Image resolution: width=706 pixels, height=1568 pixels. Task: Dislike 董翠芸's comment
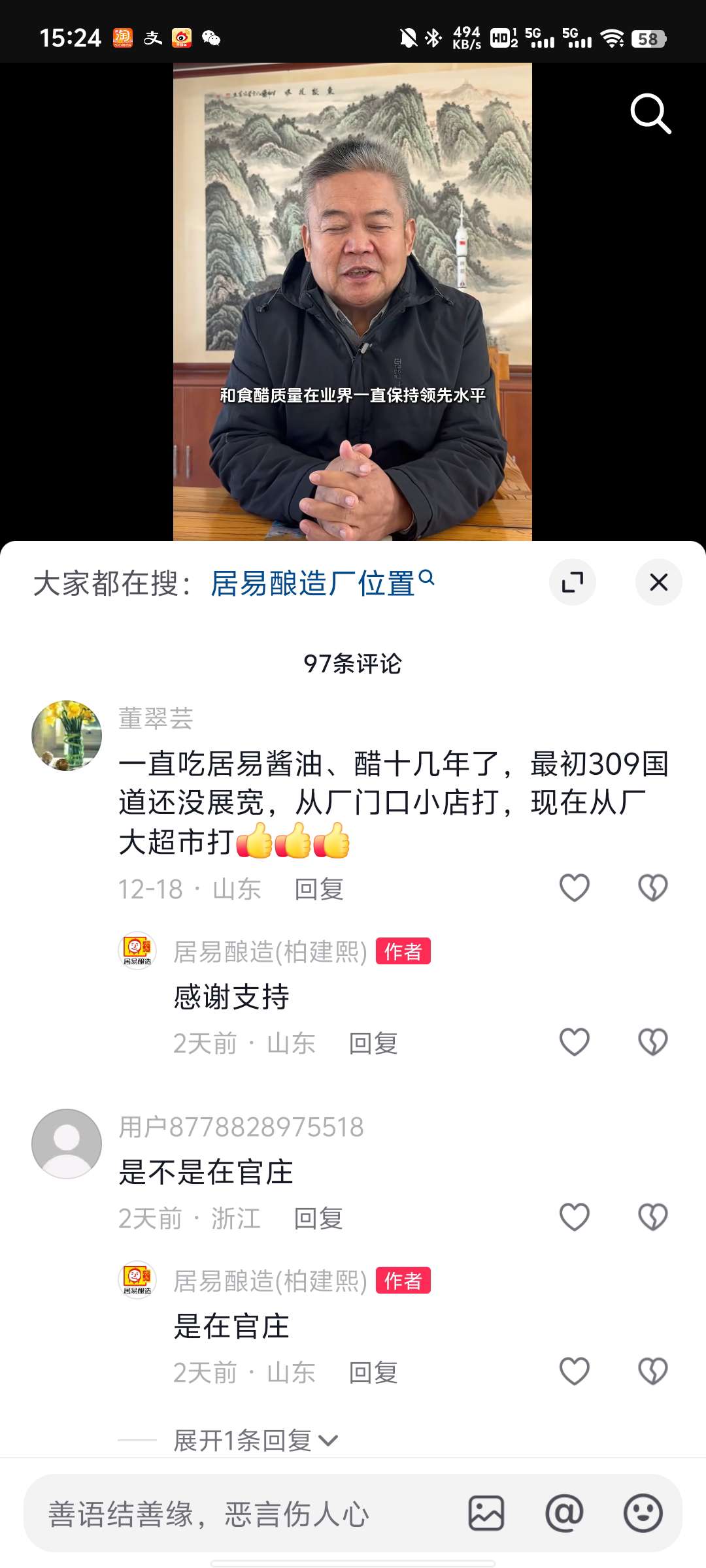pyautogui.click(x=652, y=889)
